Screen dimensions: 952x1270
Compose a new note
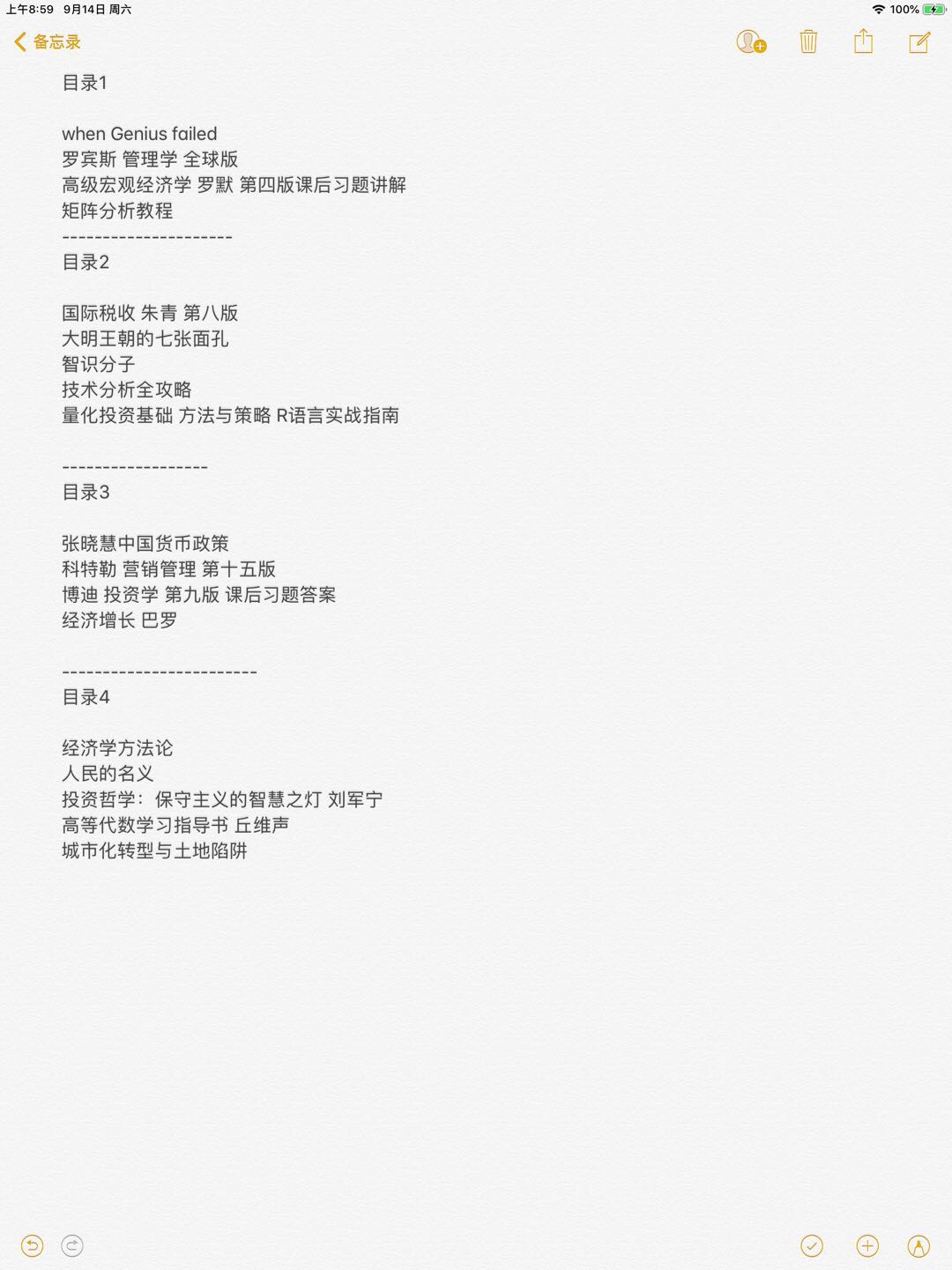coord(919,41)
